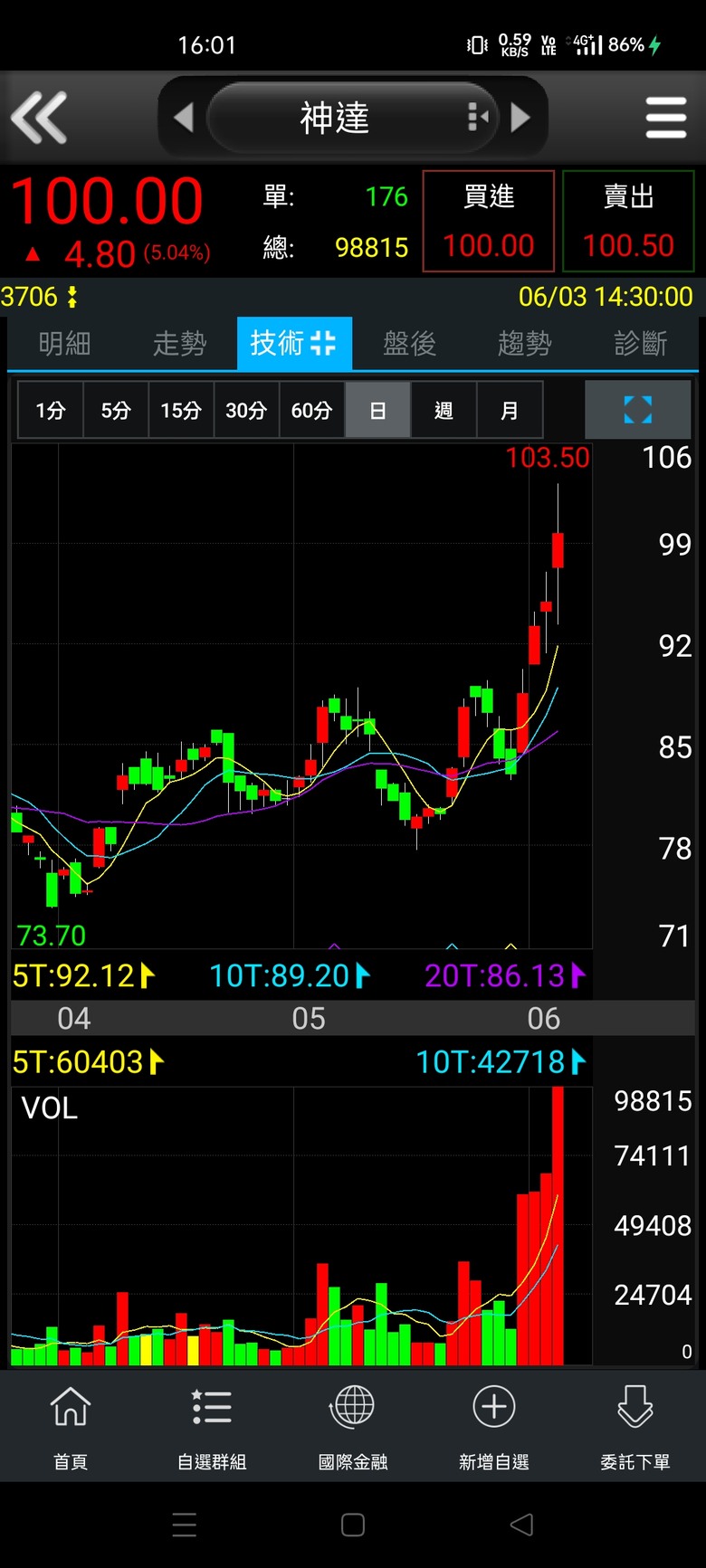Viewport: 706px width, 1568px height.
Task: Go back with the double-arrow icon
Action: pyautogui.click(x=39, y=118)
